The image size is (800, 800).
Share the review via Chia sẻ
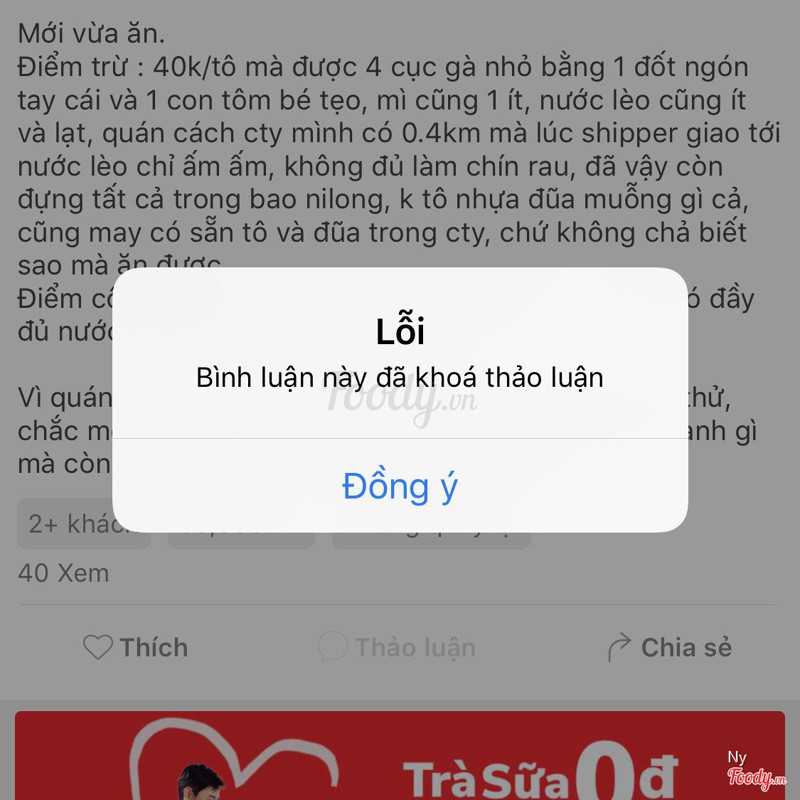[x=669, y=647]
